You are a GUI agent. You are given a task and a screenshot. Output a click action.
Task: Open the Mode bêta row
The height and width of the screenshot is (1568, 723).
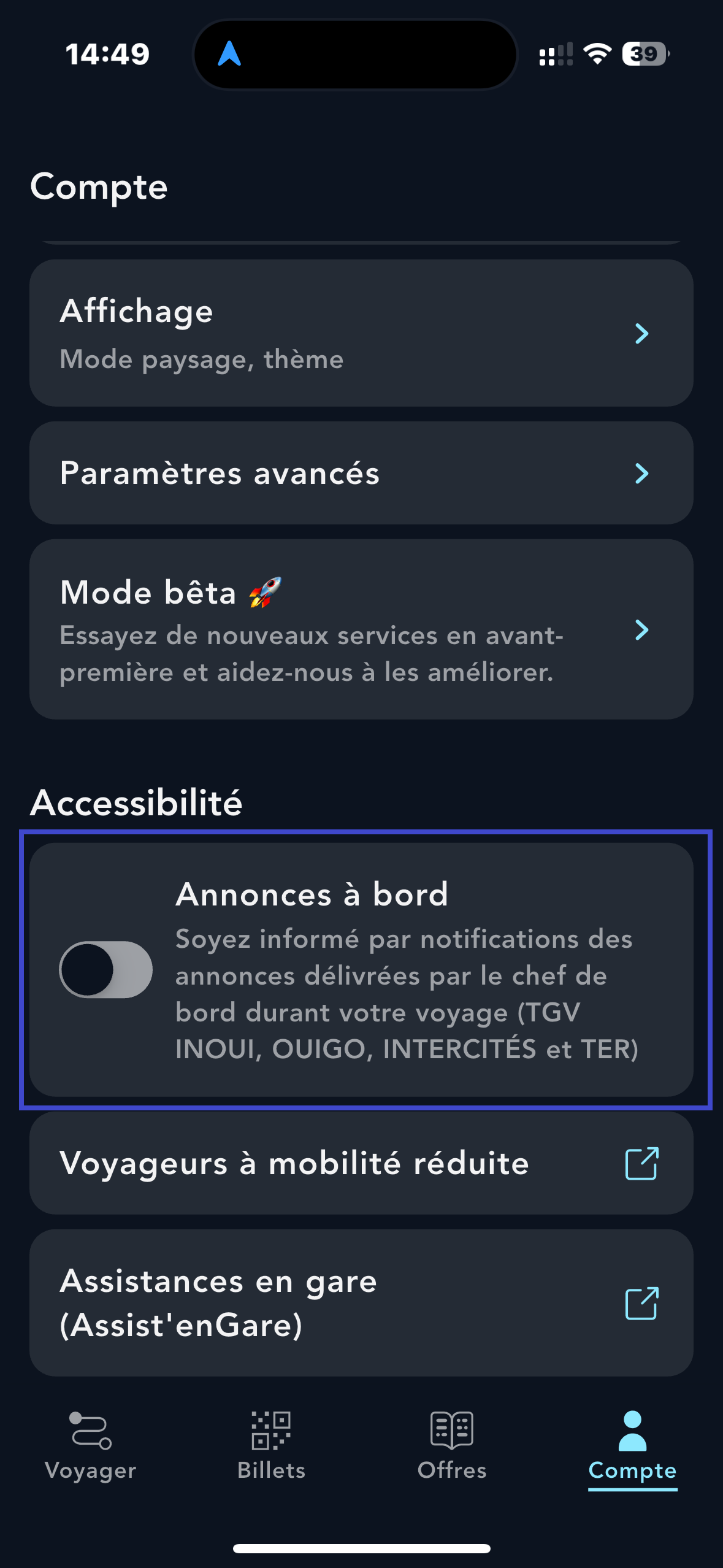tap(361, 629)
